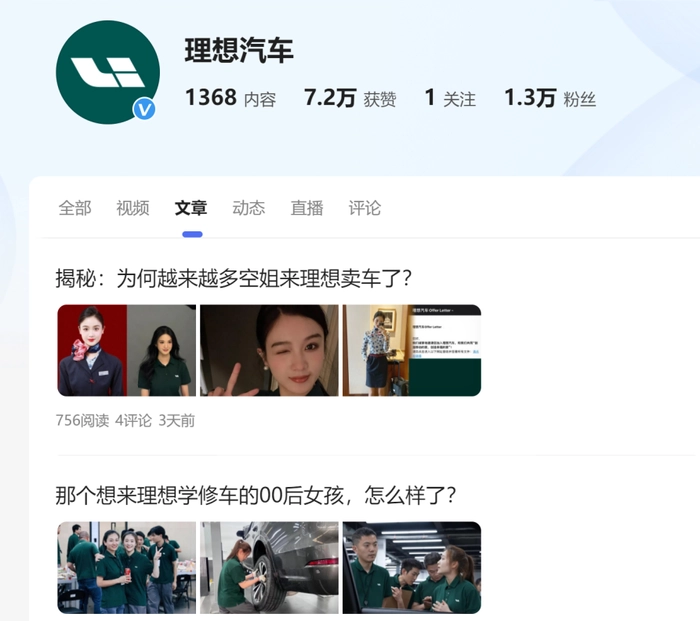Open article 那个想来理想学修车的00后女孩，怎么样了？
Viewport: 700px width, 621px height.
tap(256, 495)
